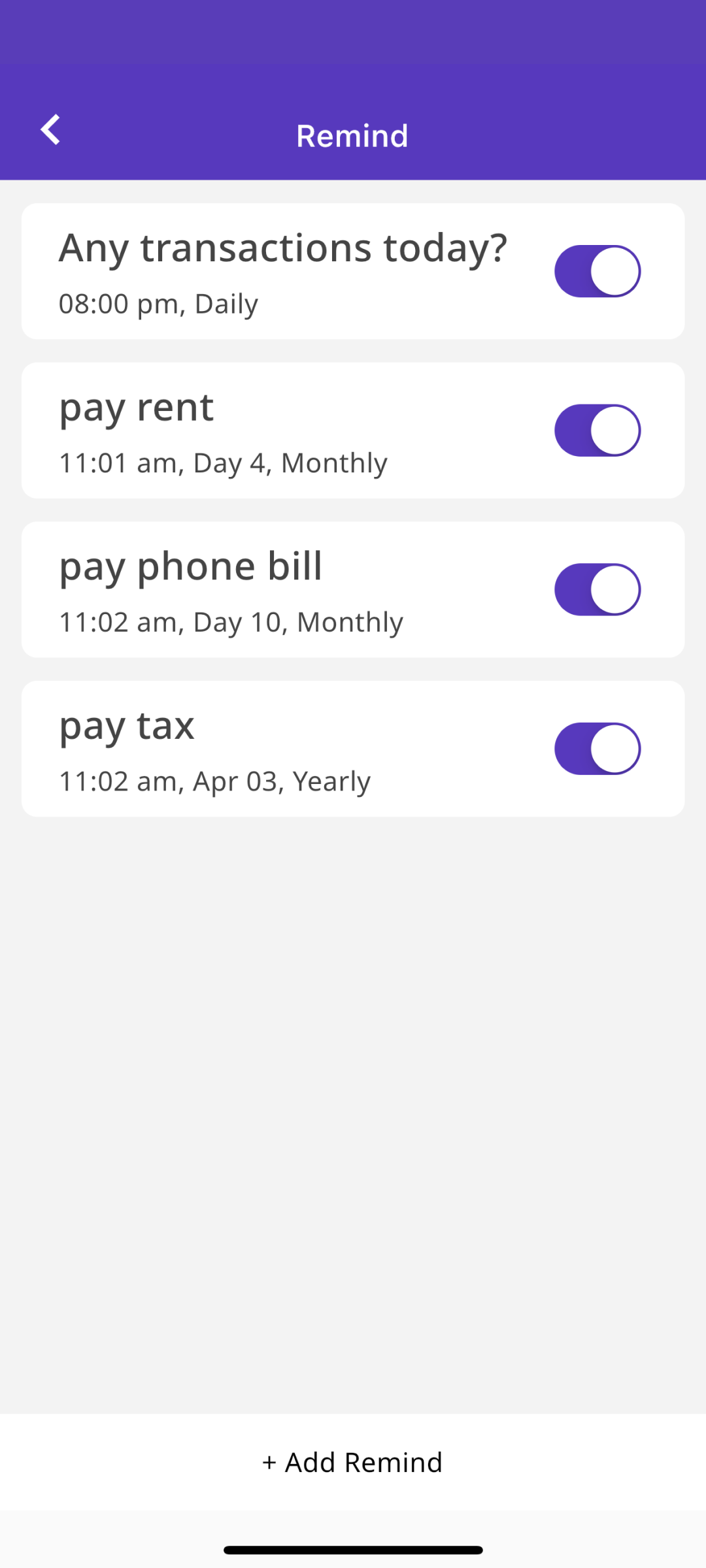Turn off the pay rent reminder
706x1568 pixels.
pos(597,431)
